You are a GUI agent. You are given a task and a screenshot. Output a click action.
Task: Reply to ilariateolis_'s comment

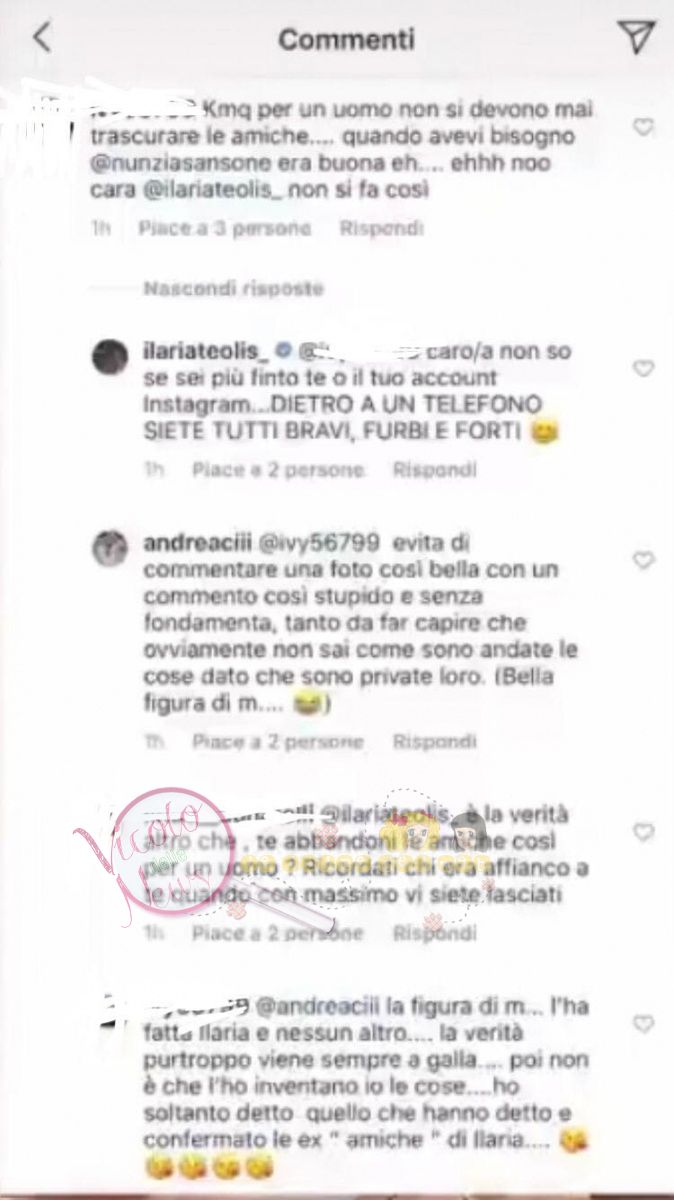click(434, 469)
